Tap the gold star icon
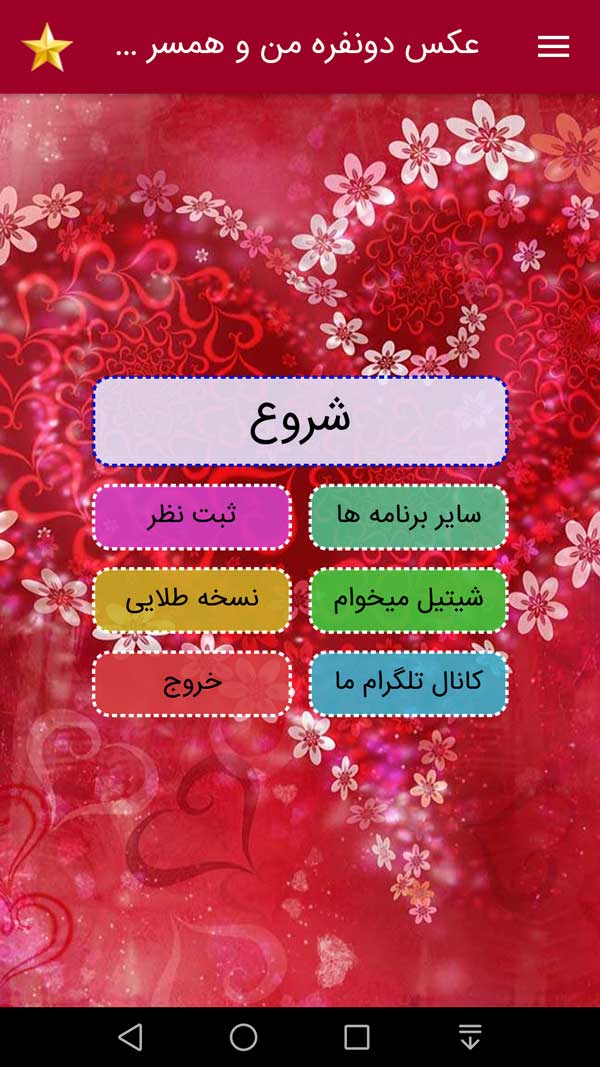The image size is (600, 1067). click(47, 47)
